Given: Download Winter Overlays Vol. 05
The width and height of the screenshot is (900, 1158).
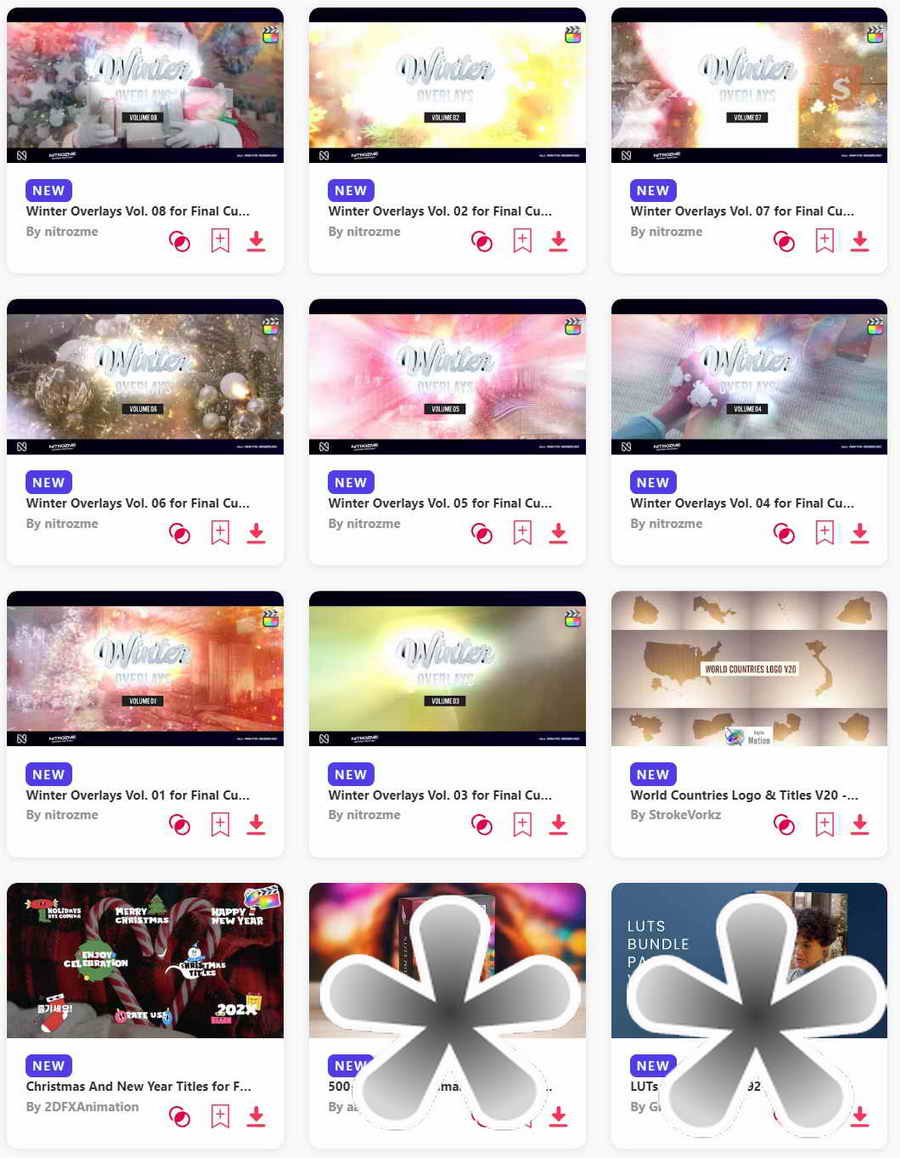Looking at the screenshot, I should point(558,533).
